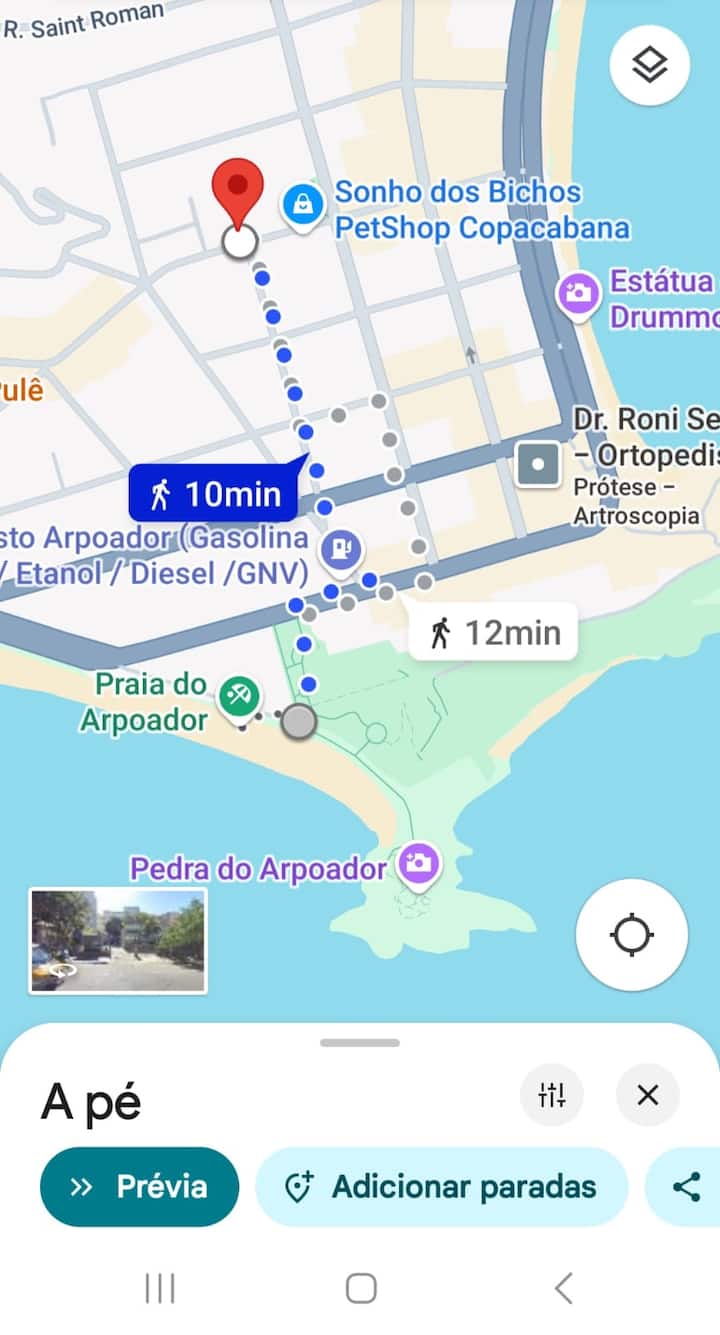The width and height of the screenshot is (720, 1335).
Task: Center map on my current location
Action: coord(632,935)
